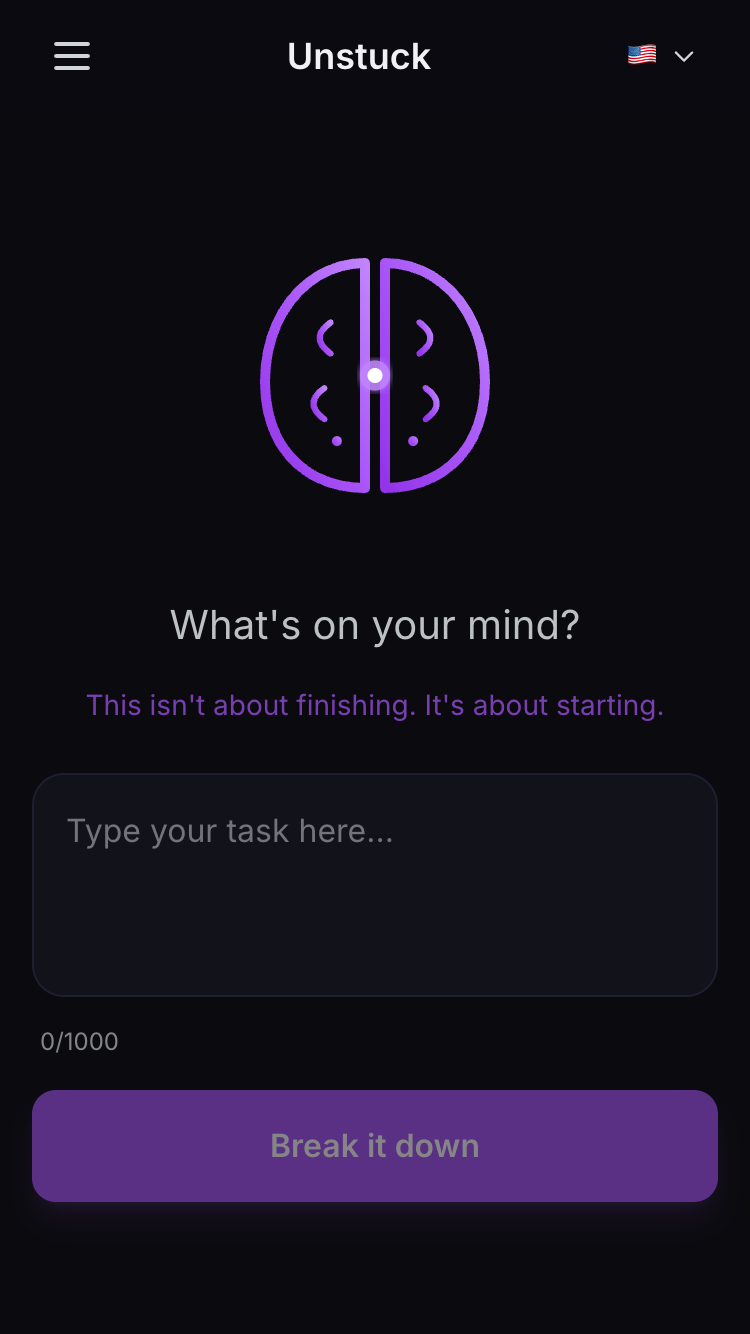This screenshot has width=750, height=1334.
Task: Click the flag icon to change language
Action: (x=641, y=55)
